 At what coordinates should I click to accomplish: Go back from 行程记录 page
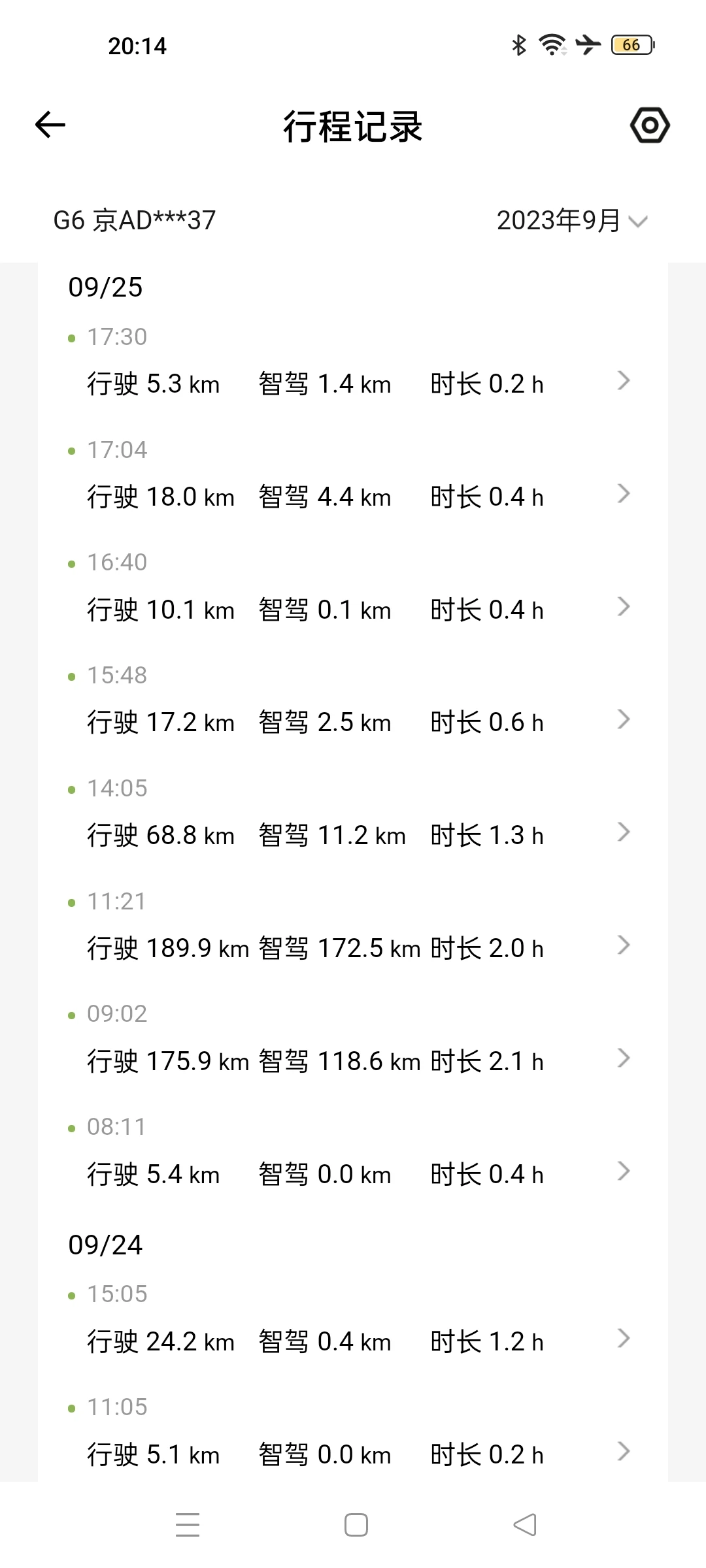pyautogui.click(x=50, y=125)
